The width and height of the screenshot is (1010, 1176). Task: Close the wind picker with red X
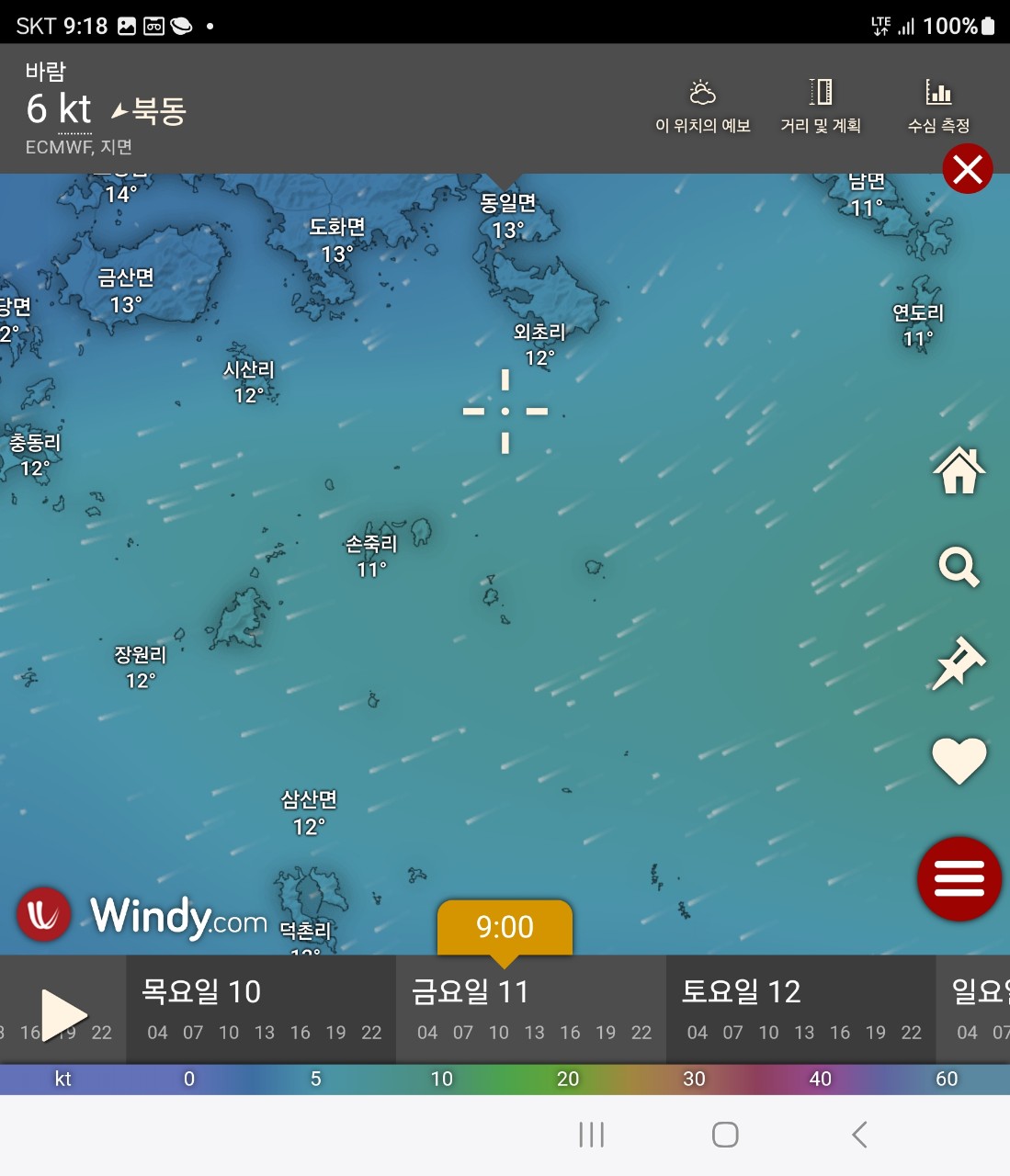pos(968,169)
